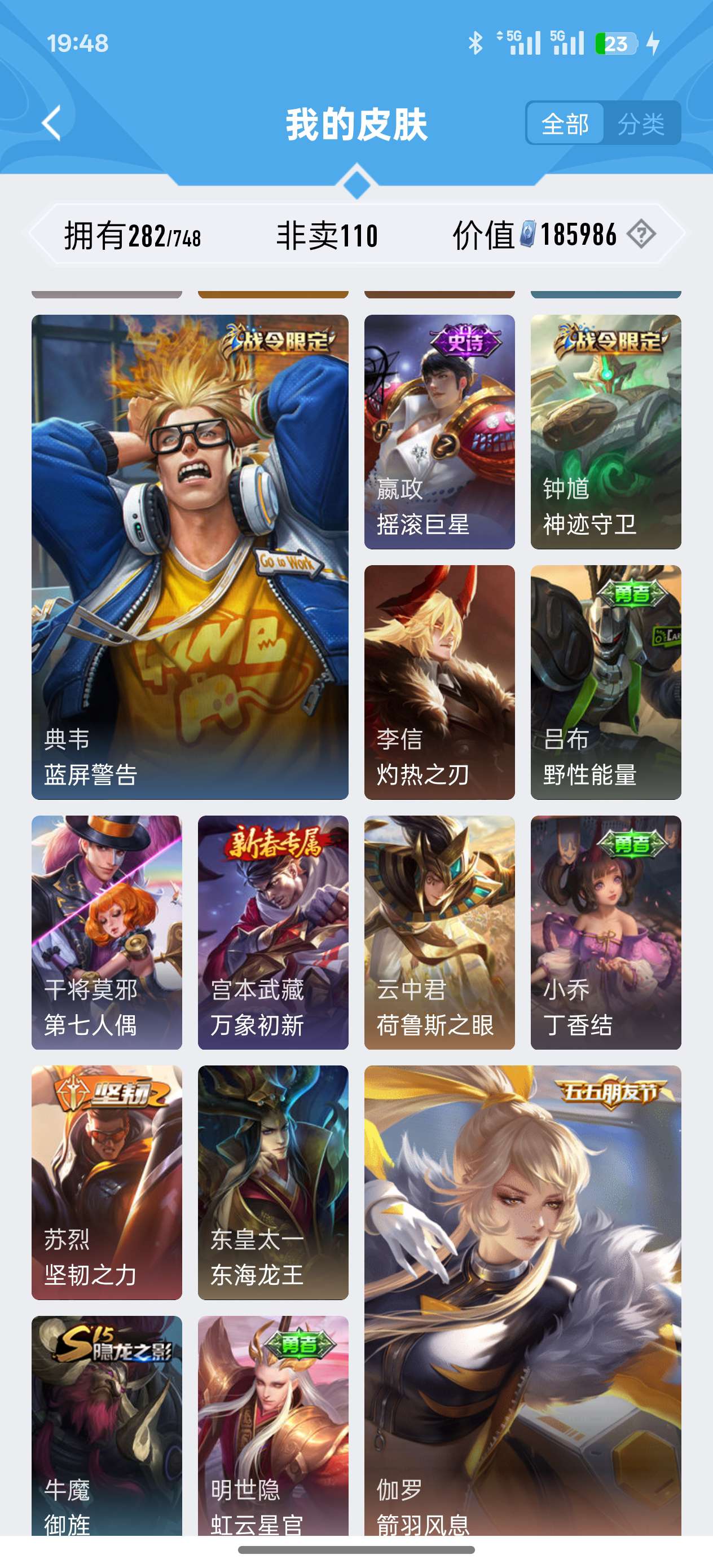Open 钟馗 神迹守卫 skin
Viewport: 713px width, 1568px height.
coord(606,431)
